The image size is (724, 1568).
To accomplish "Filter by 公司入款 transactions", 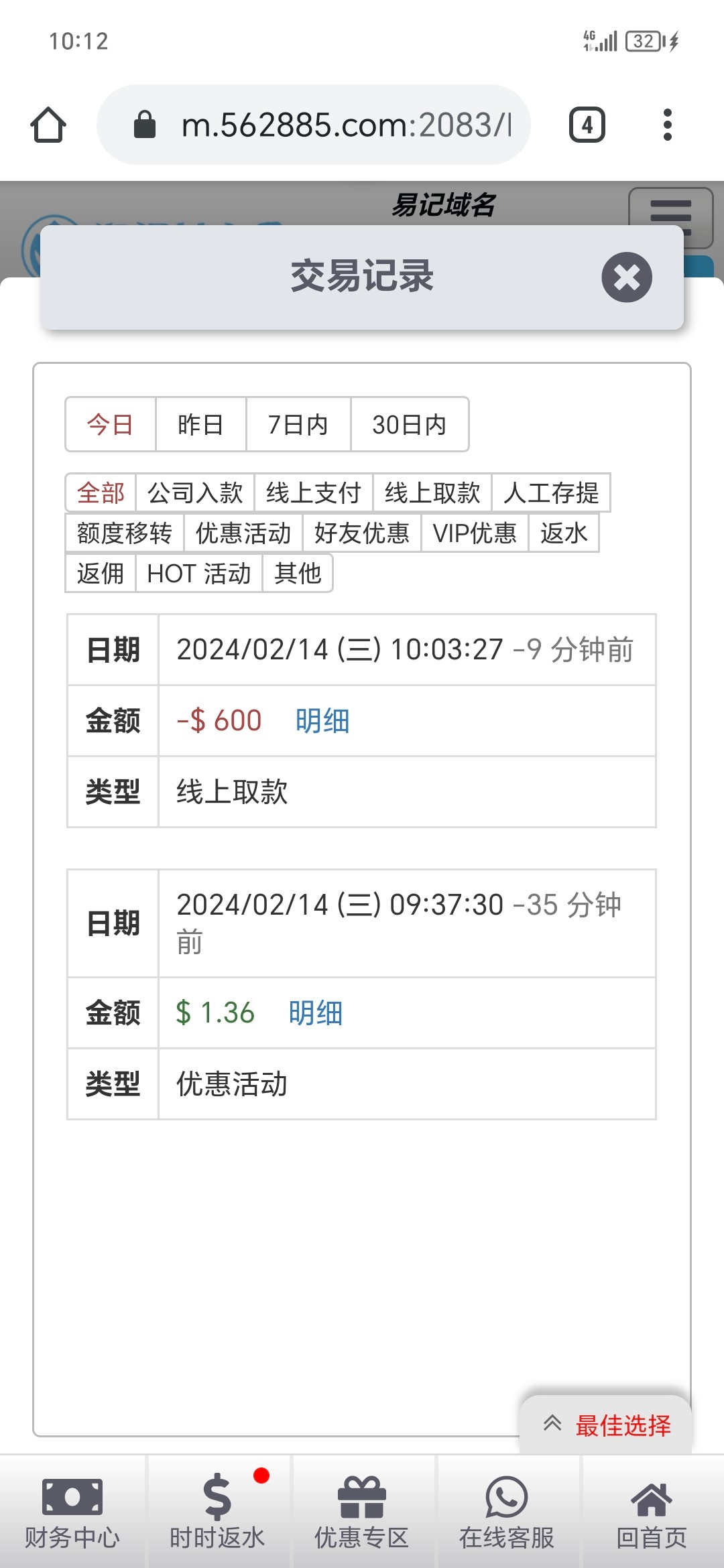I will [195, 493].
